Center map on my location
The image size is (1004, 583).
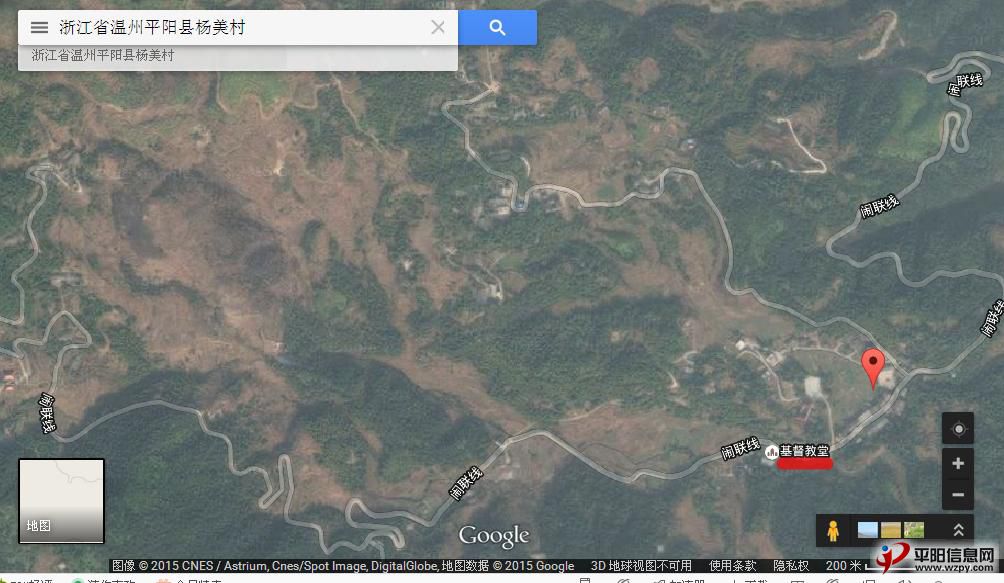957,429
